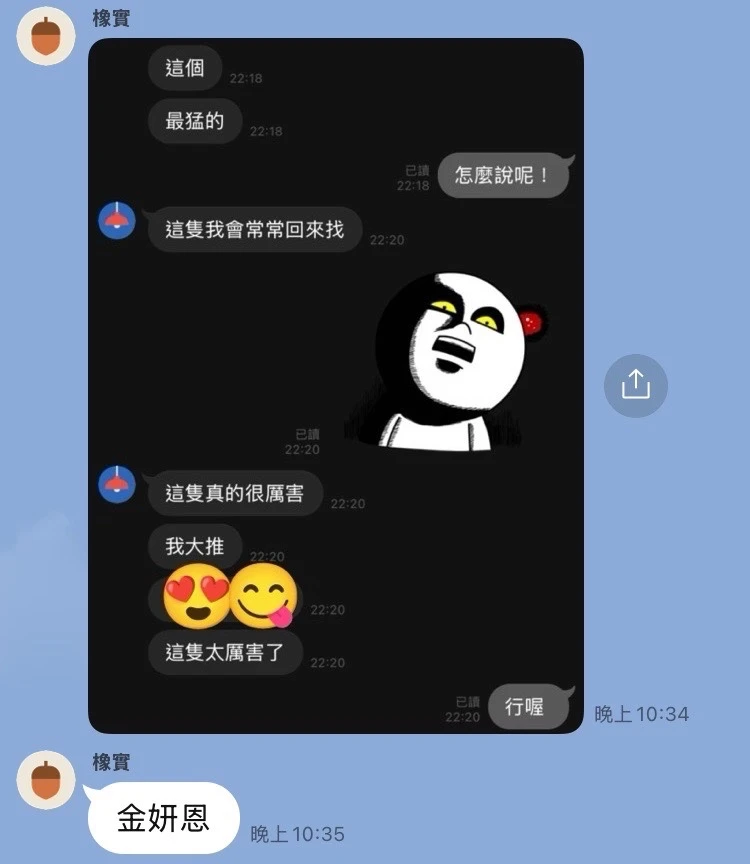Open the chat screenshot sent by 橡實
This screenshot has height=864, width=750.
pyautogui.click(x=336, y=385)
